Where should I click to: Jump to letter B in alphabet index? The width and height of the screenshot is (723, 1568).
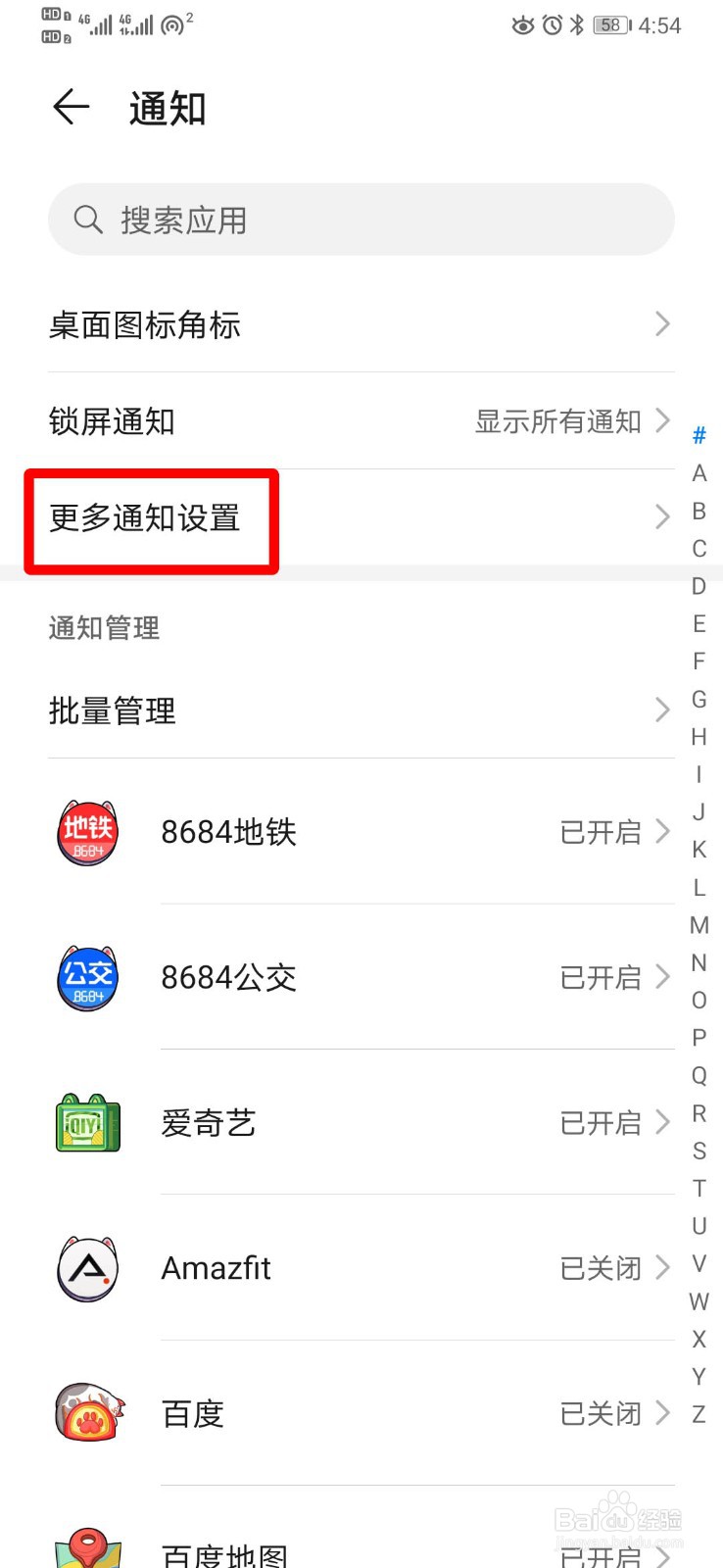699,511
